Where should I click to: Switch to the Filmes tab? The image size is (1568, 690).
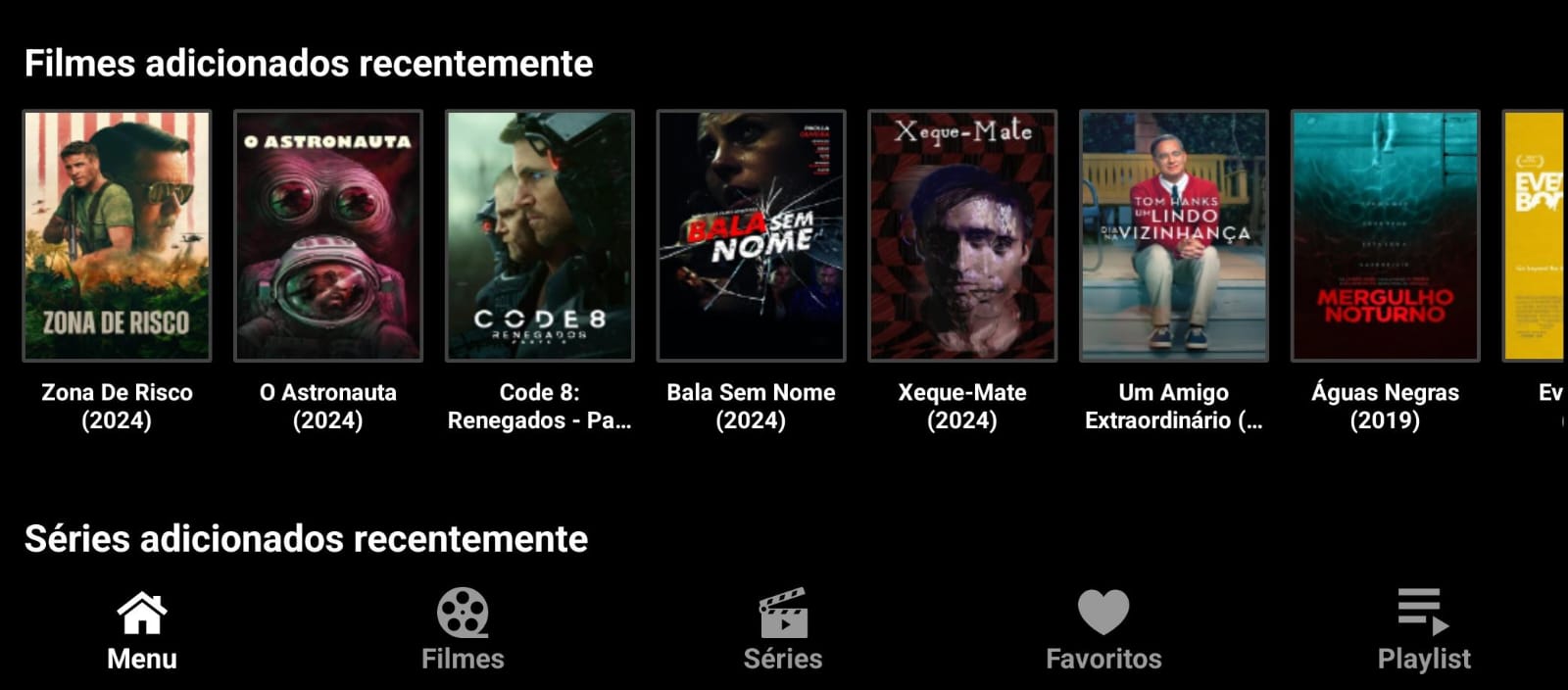[x=463, y=630]
